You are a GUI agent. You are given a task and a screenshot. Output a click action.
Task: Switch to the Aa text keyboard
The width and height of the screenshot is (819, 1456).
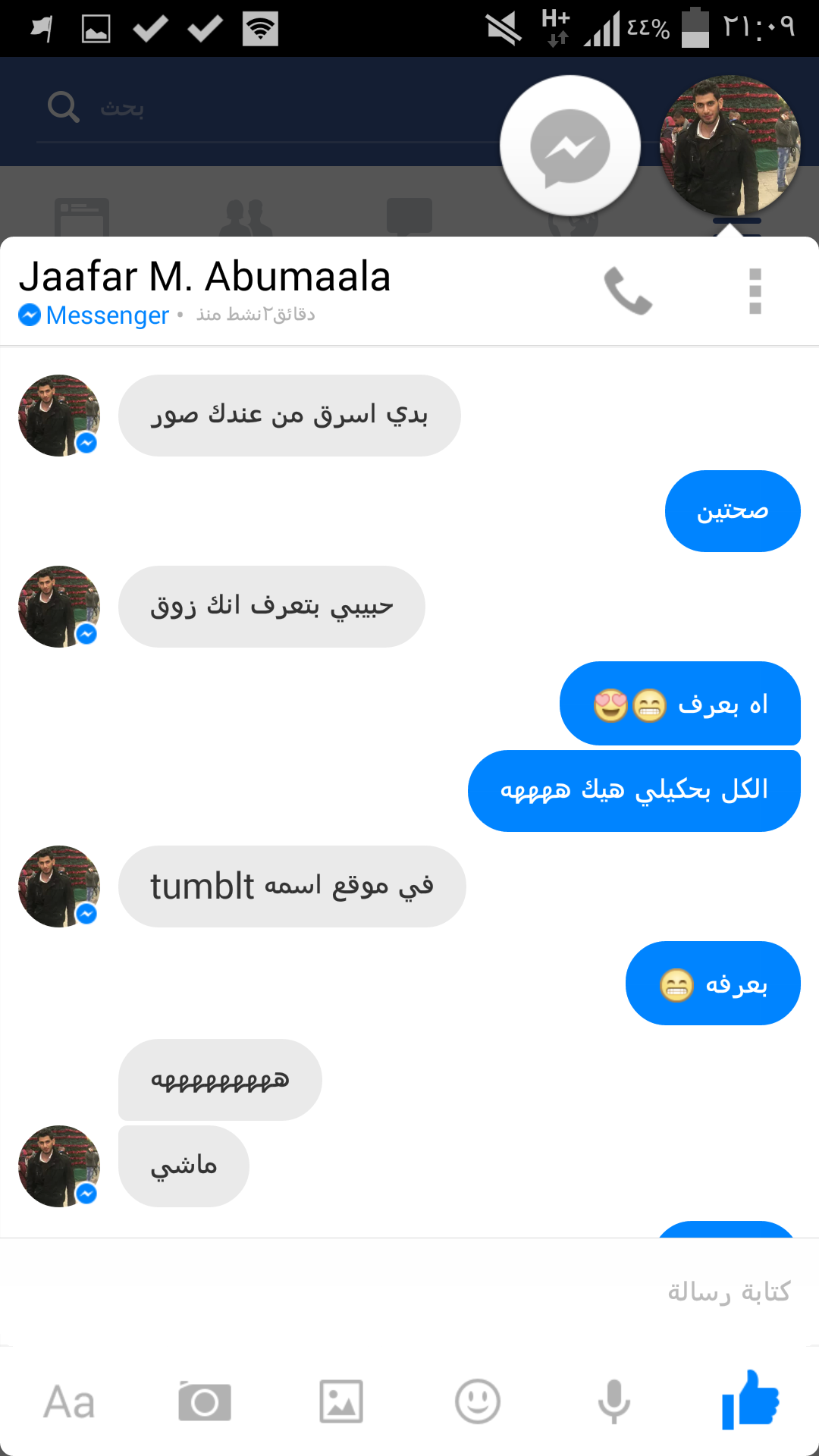pyautogui.click(x=69, y=1402)
